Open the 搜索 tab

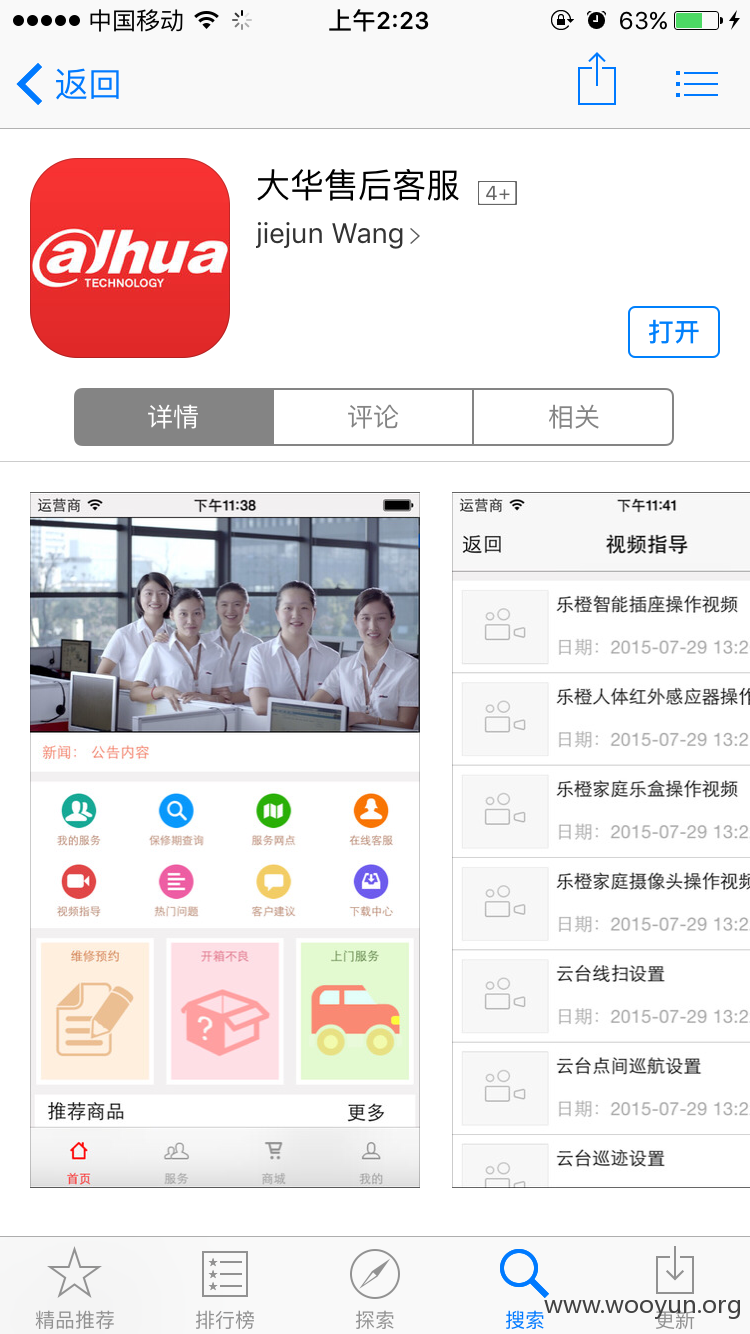(525, 1288)
